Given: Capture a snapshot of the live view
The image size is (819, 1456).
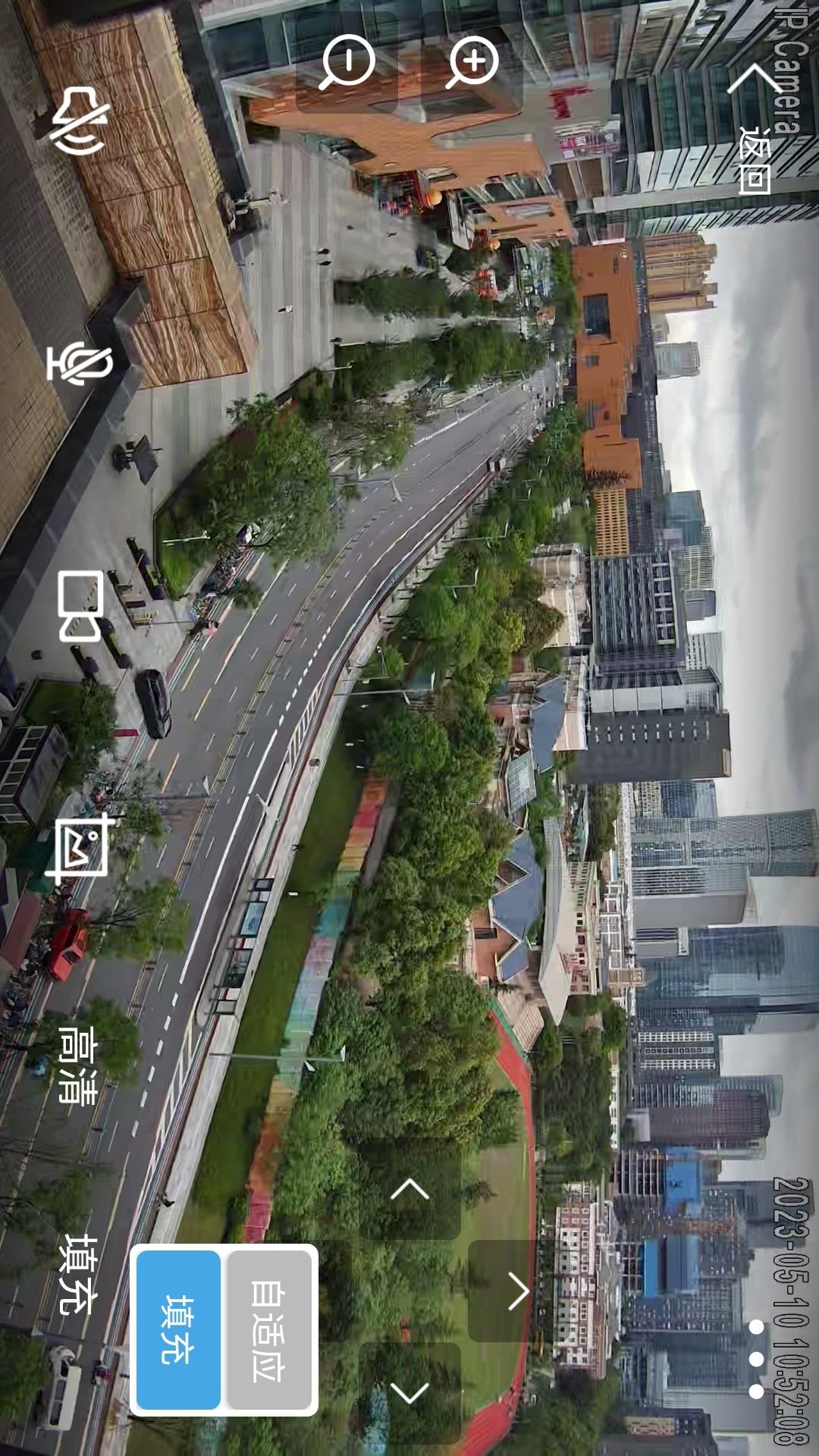Looking at the screenshot, I should [82, 849].
